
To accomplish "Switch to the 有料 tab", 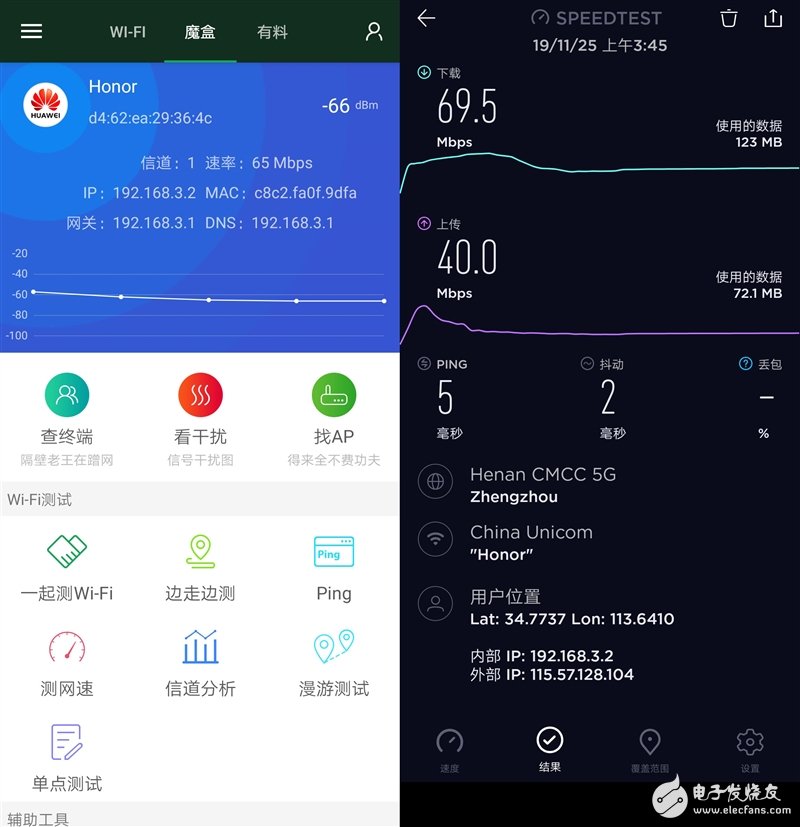I will (x=272, y=32).
